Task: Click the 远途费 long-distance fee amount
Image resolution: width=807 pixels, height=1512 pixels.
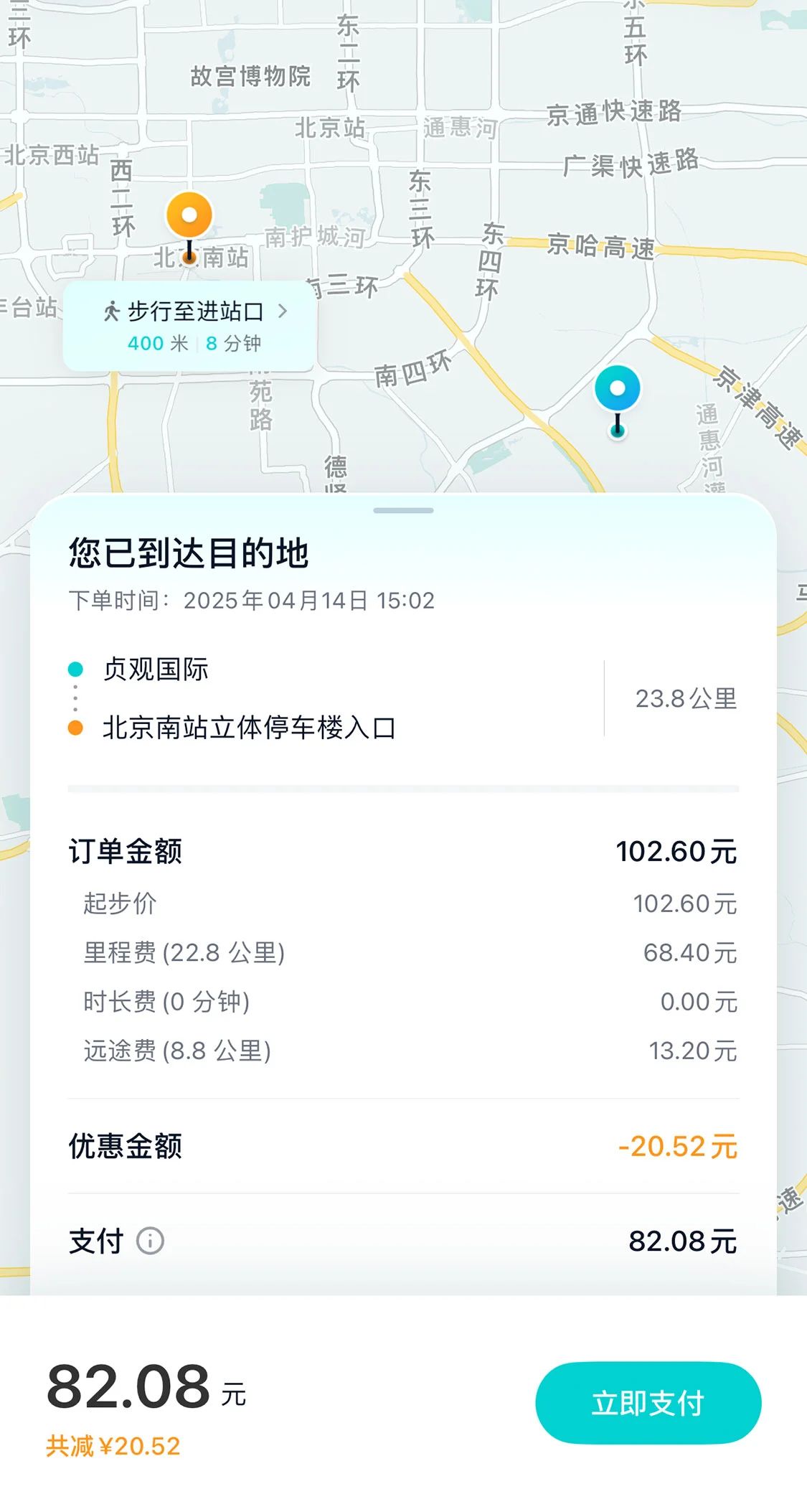Action: [691, 1052]
